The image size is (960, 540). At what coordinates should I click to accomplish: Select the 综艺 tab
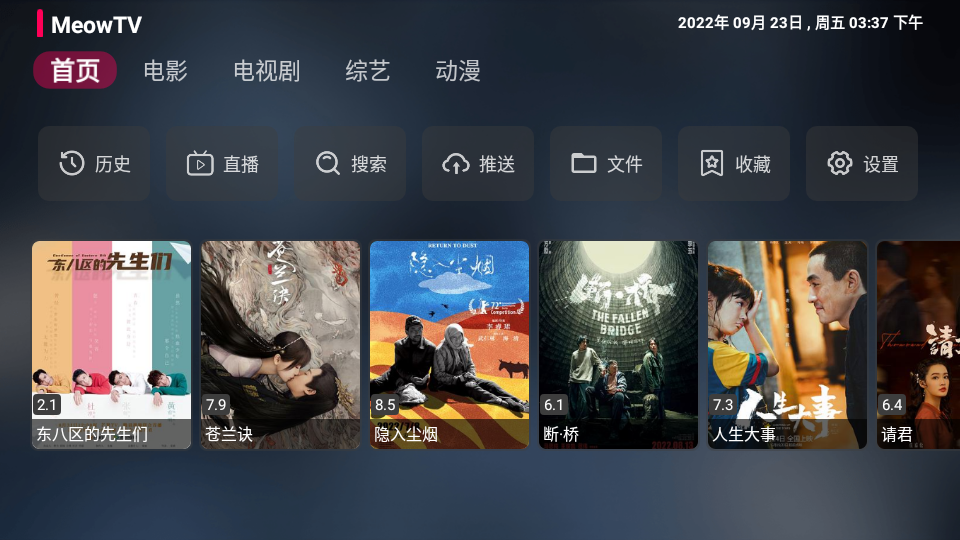(368, 71)
